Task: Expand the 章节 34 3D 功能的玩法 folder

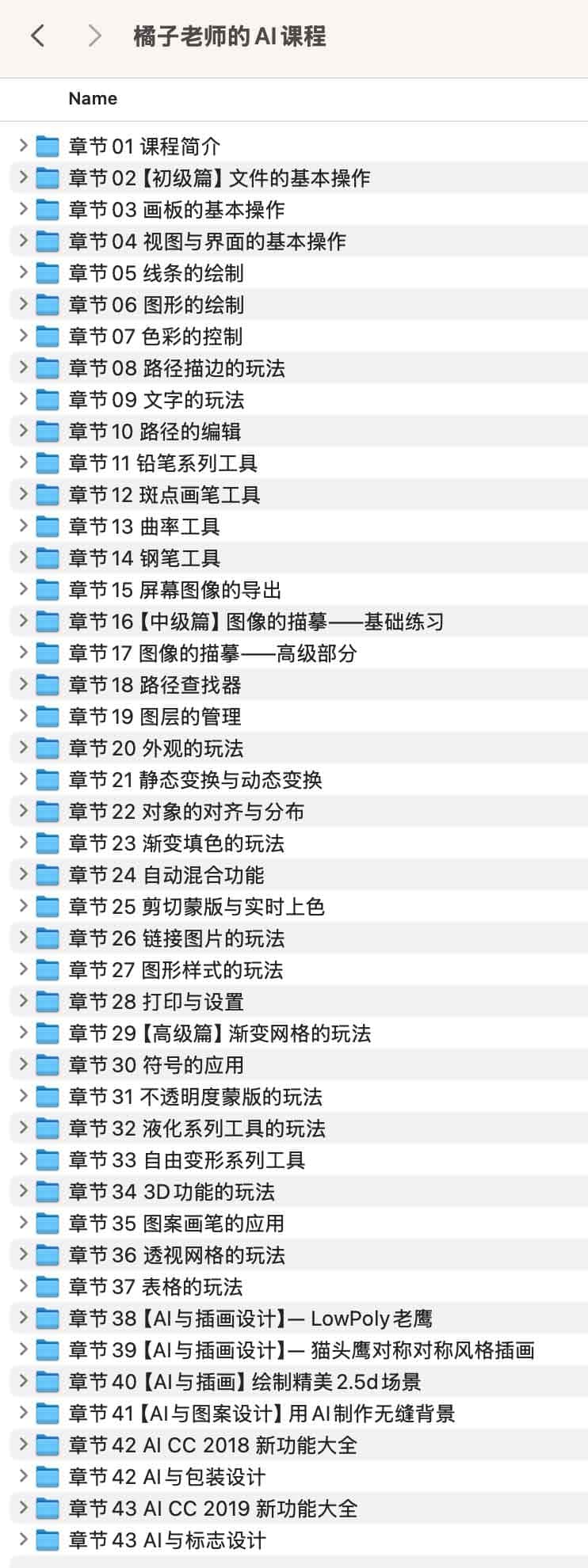Action: (x=23, y=1191)
